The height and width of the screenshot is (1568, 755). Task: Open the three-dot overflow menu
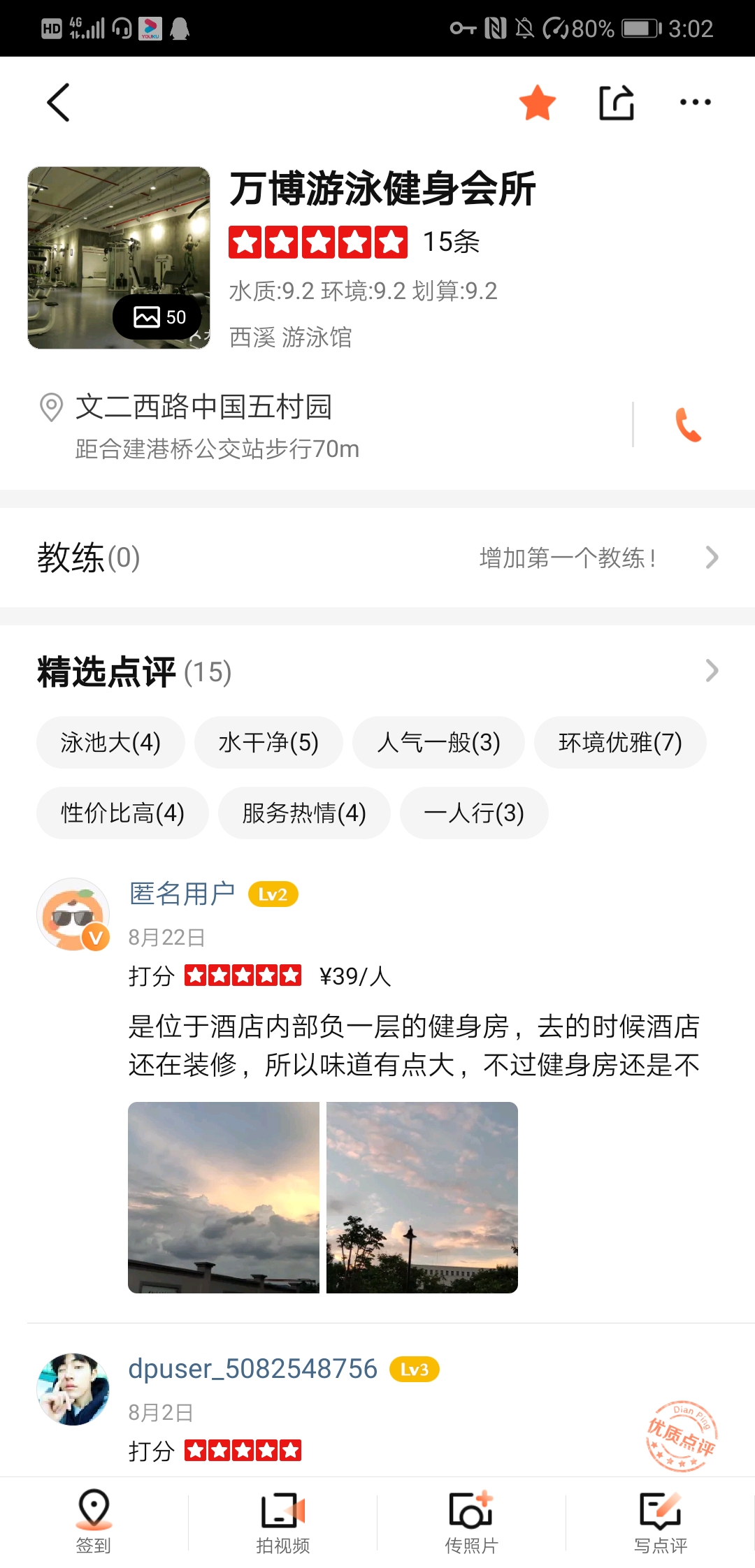point(696,102)
